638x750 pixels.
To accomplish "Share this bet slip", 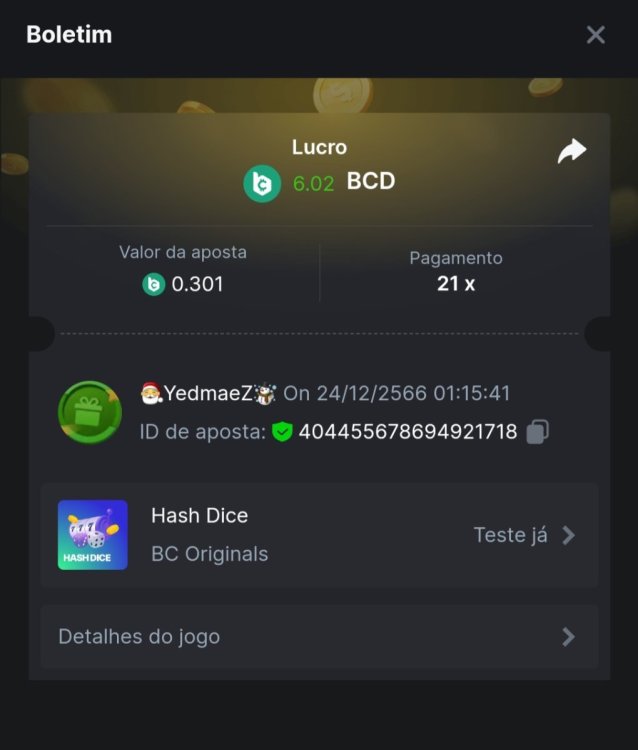I will (x=571, y=152).
